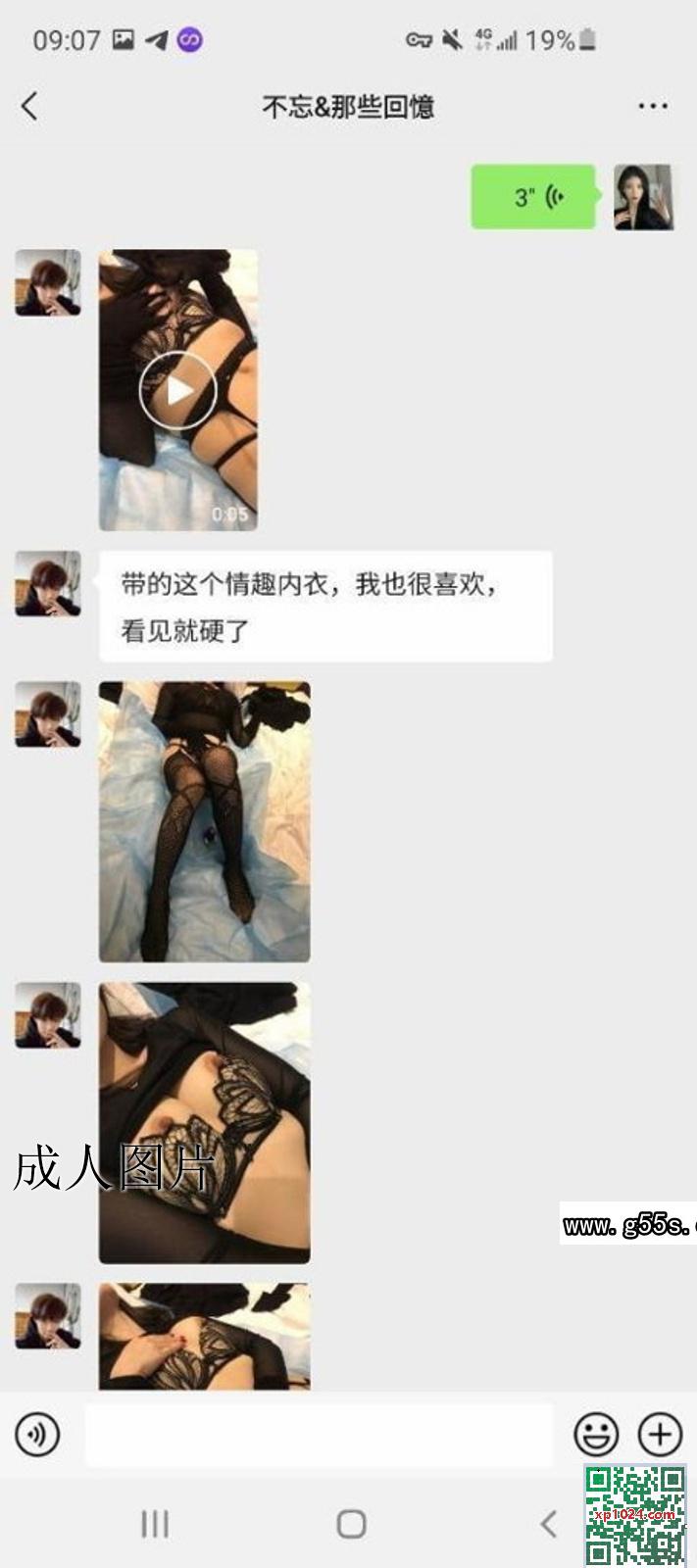Play the 3-second voice message
697x1568 pixels.
532,197
